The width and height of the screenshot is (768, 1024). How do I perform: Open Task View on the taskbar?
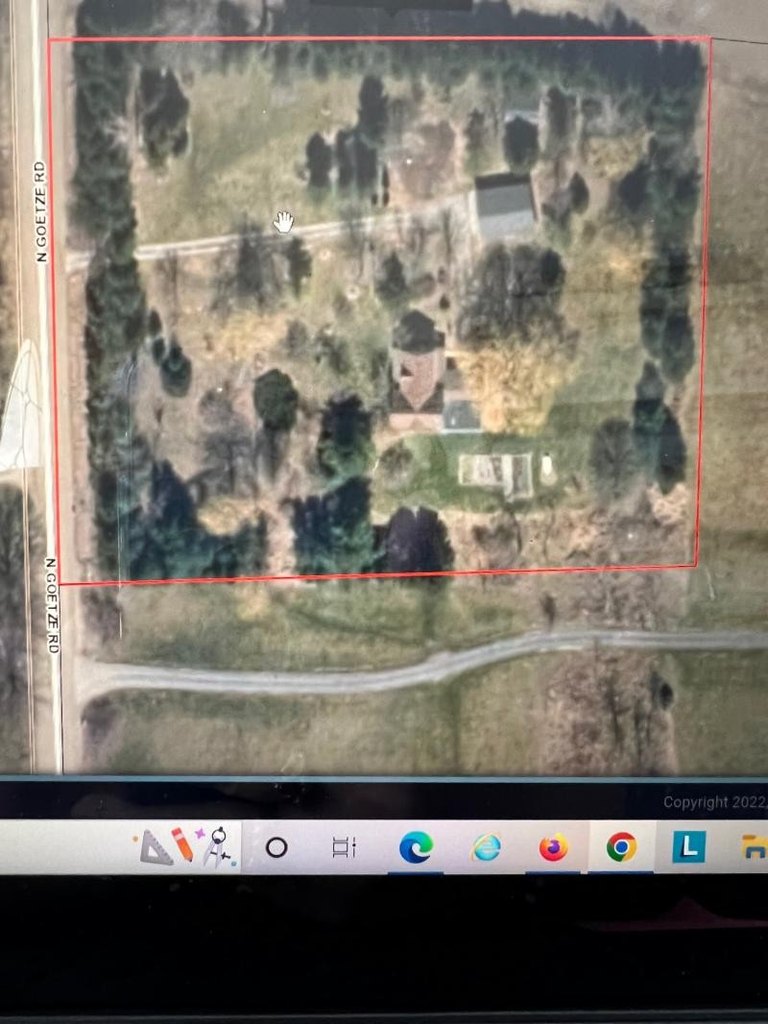(344, 848)
